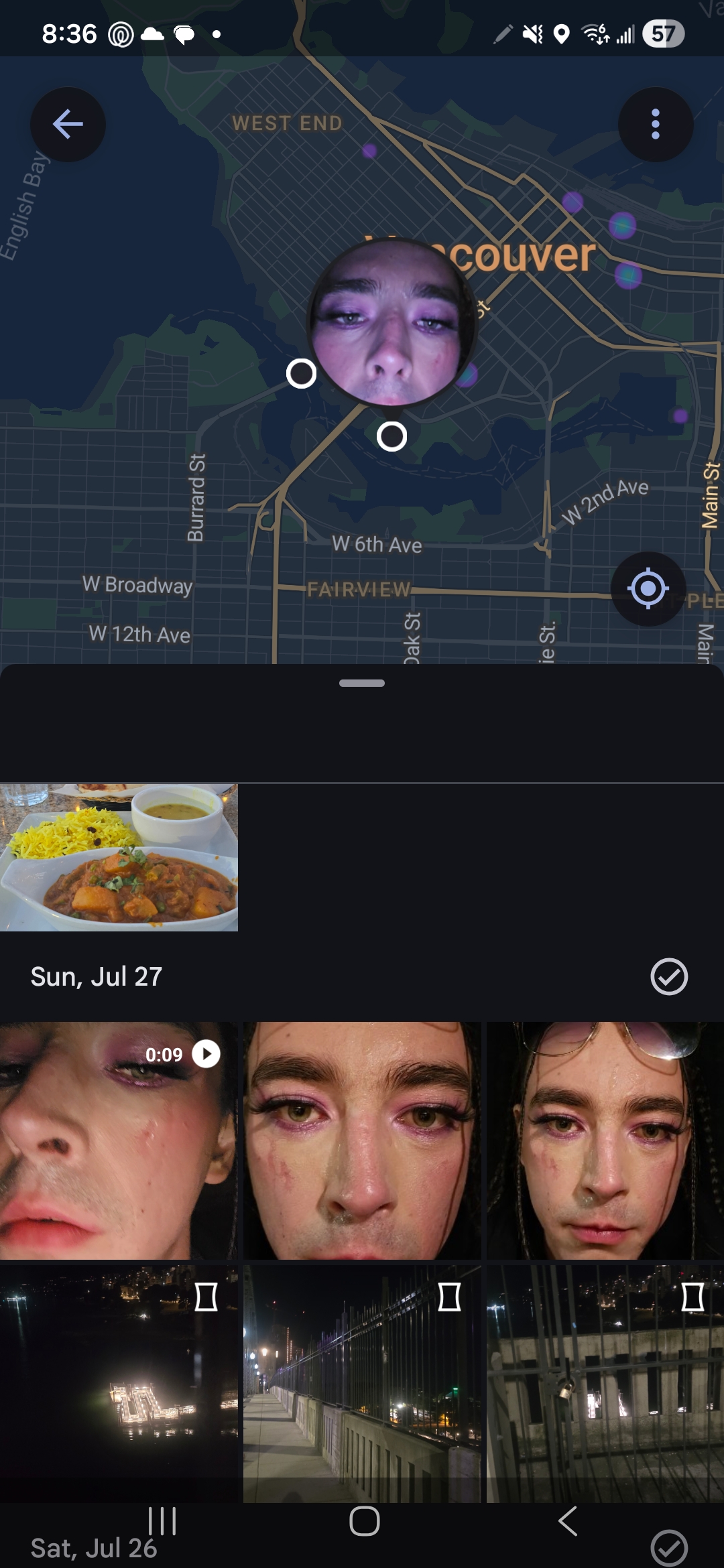Open the night bridge walkway photo
Image resolution: width=724 pixels, height=1568 pixels.
point(362,1384)
